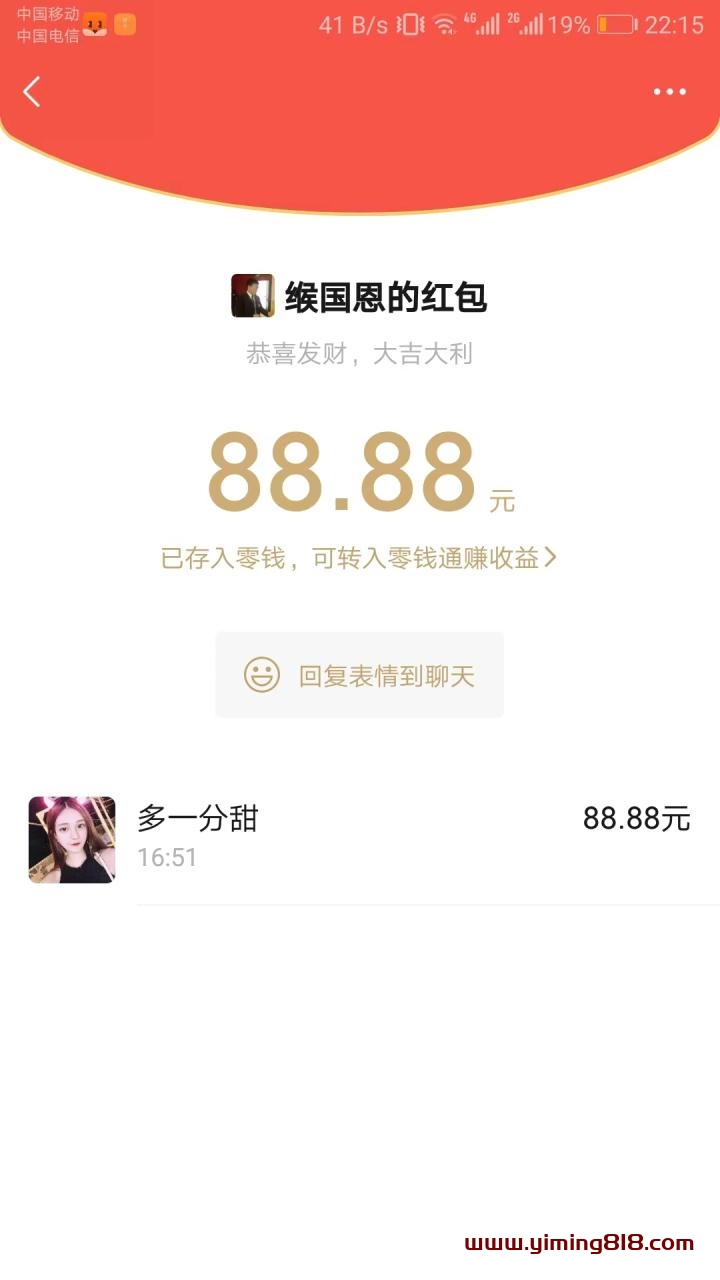
Task: Open 转入零钱通 details via arrow
Action: click(x=551, y=558)
